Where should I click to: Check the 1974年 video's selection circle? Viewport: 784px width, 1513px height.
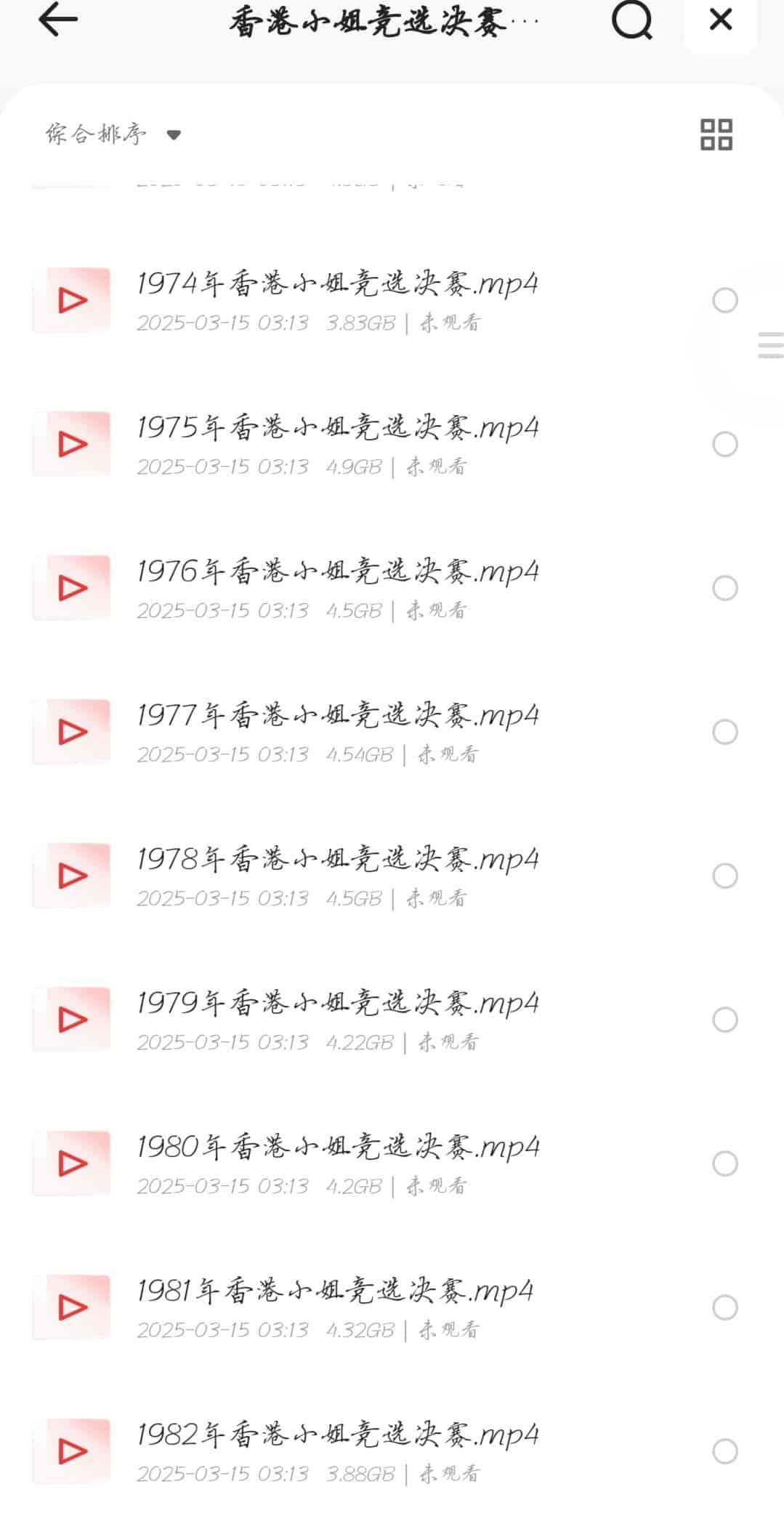[x=724, y=300]
